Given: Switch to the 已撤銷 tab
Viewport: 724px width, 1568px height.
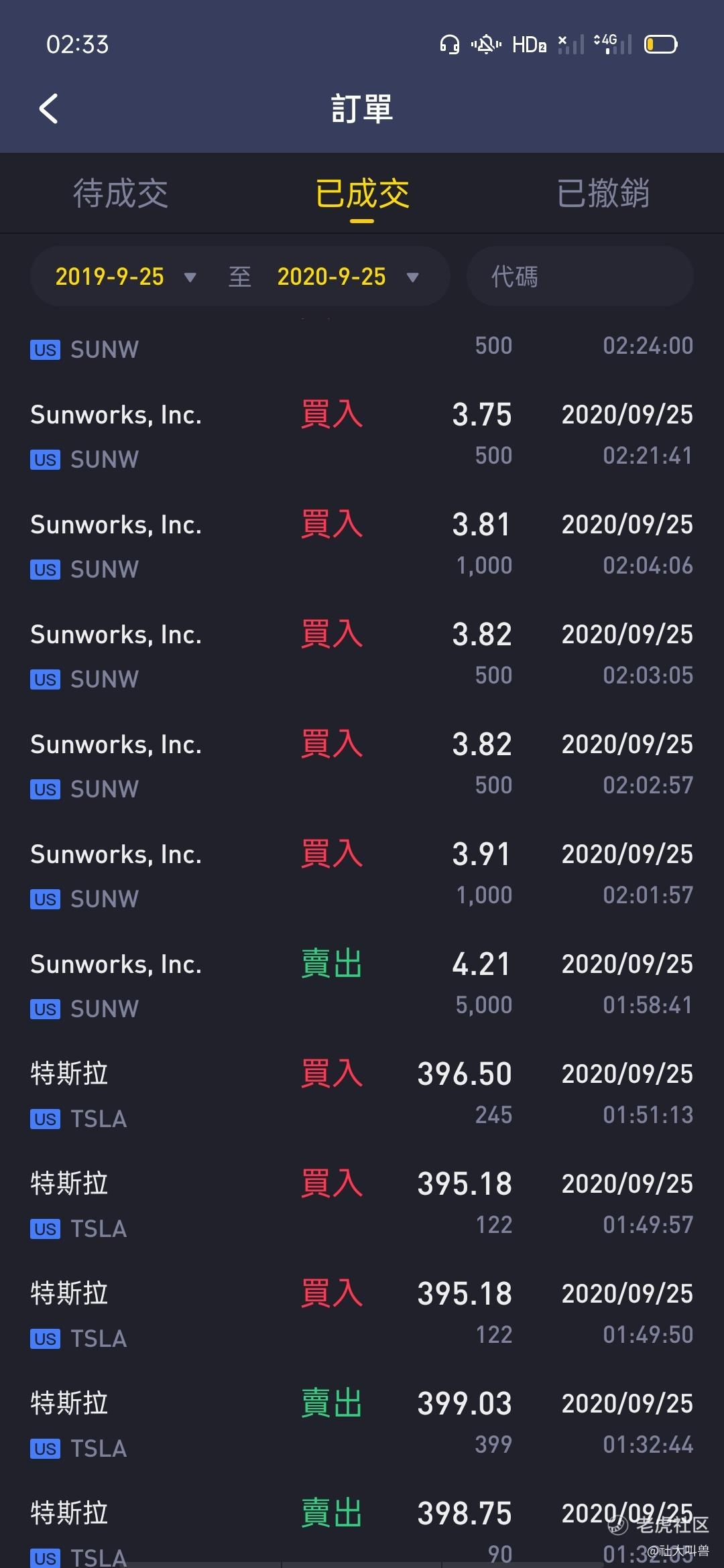Looking at the screenshot, I should (x=603, y=194).
